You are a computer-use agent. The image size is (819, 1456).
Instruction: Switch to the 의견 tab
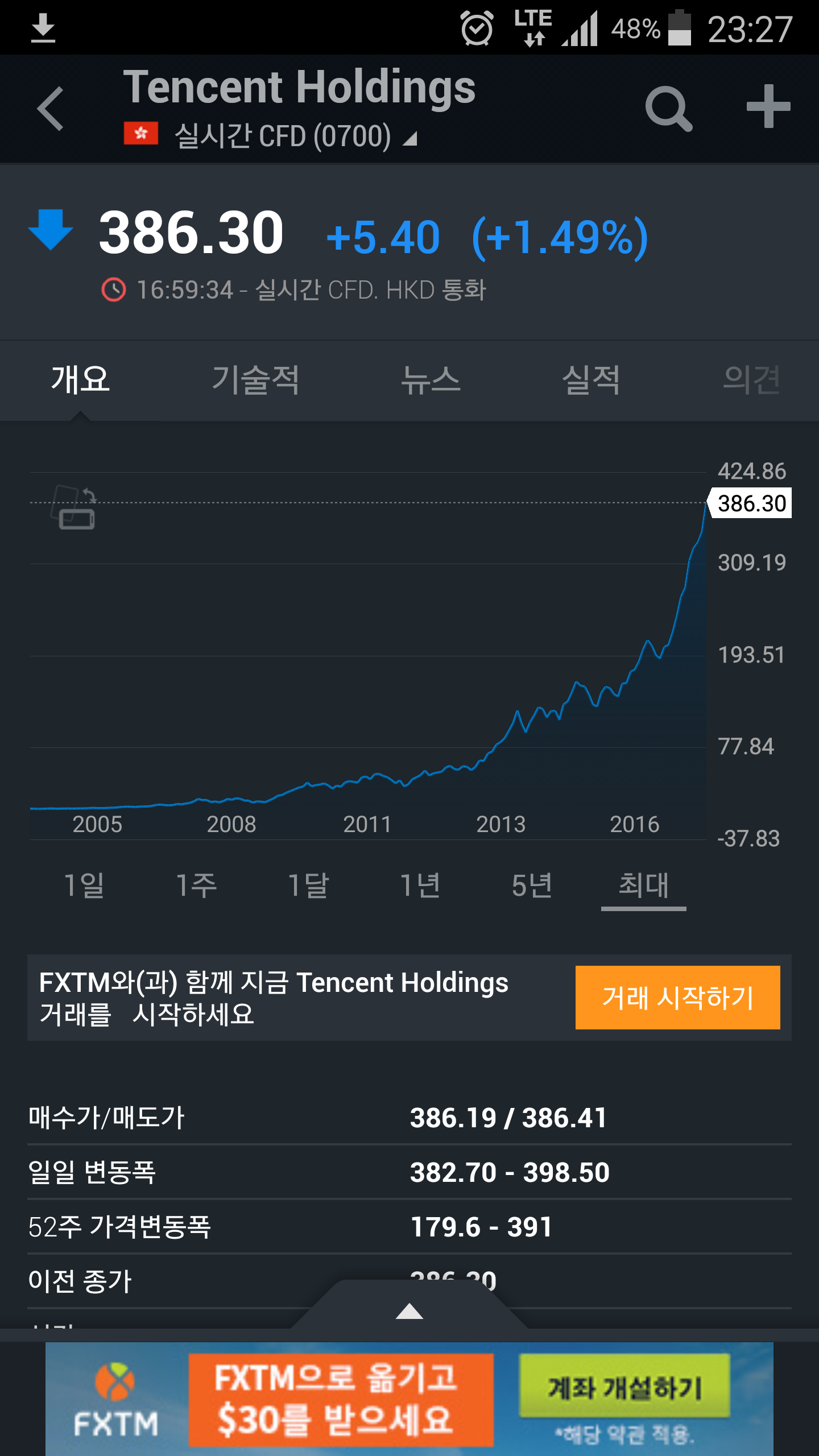[x=751, y=379]
